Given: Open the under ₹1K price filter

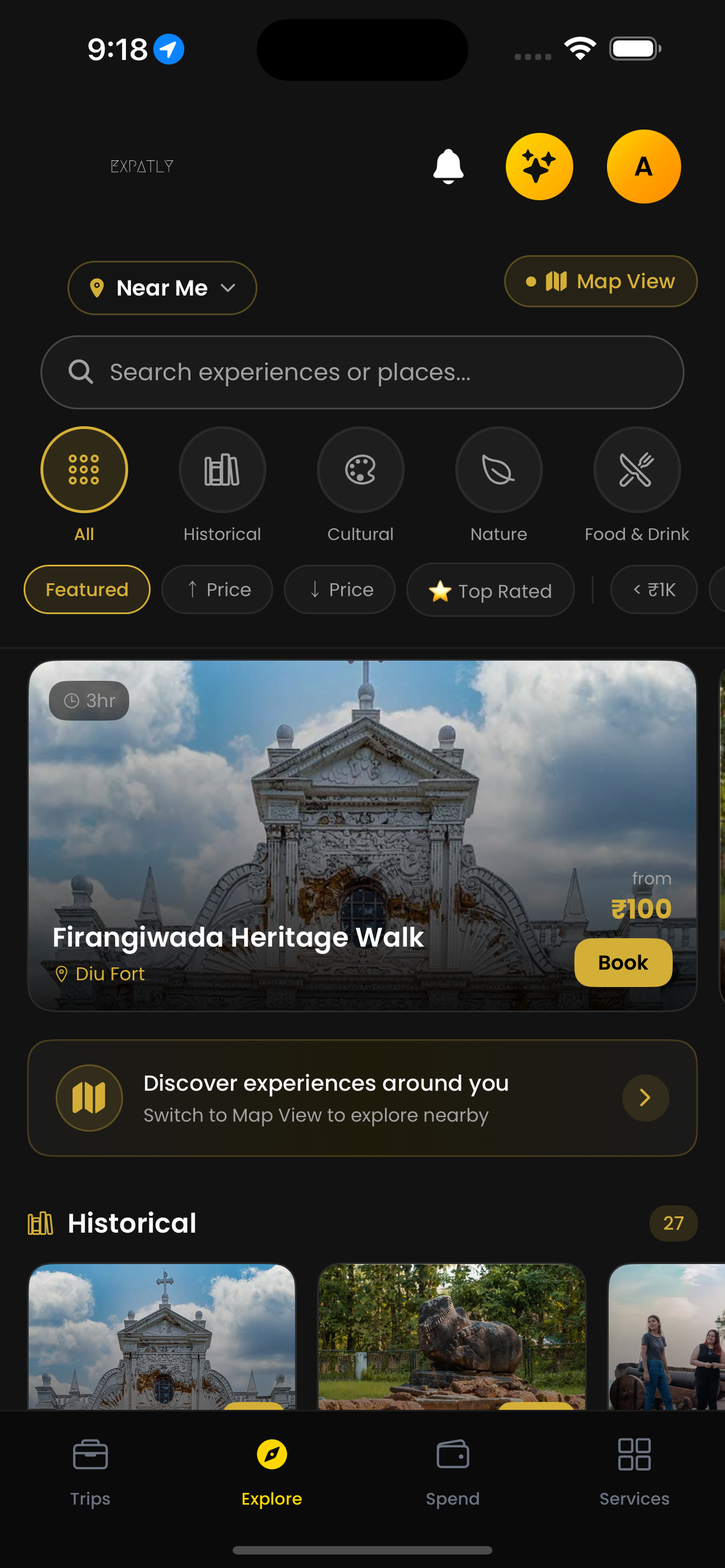Looking at the screenshot, I should pos(653,589).
